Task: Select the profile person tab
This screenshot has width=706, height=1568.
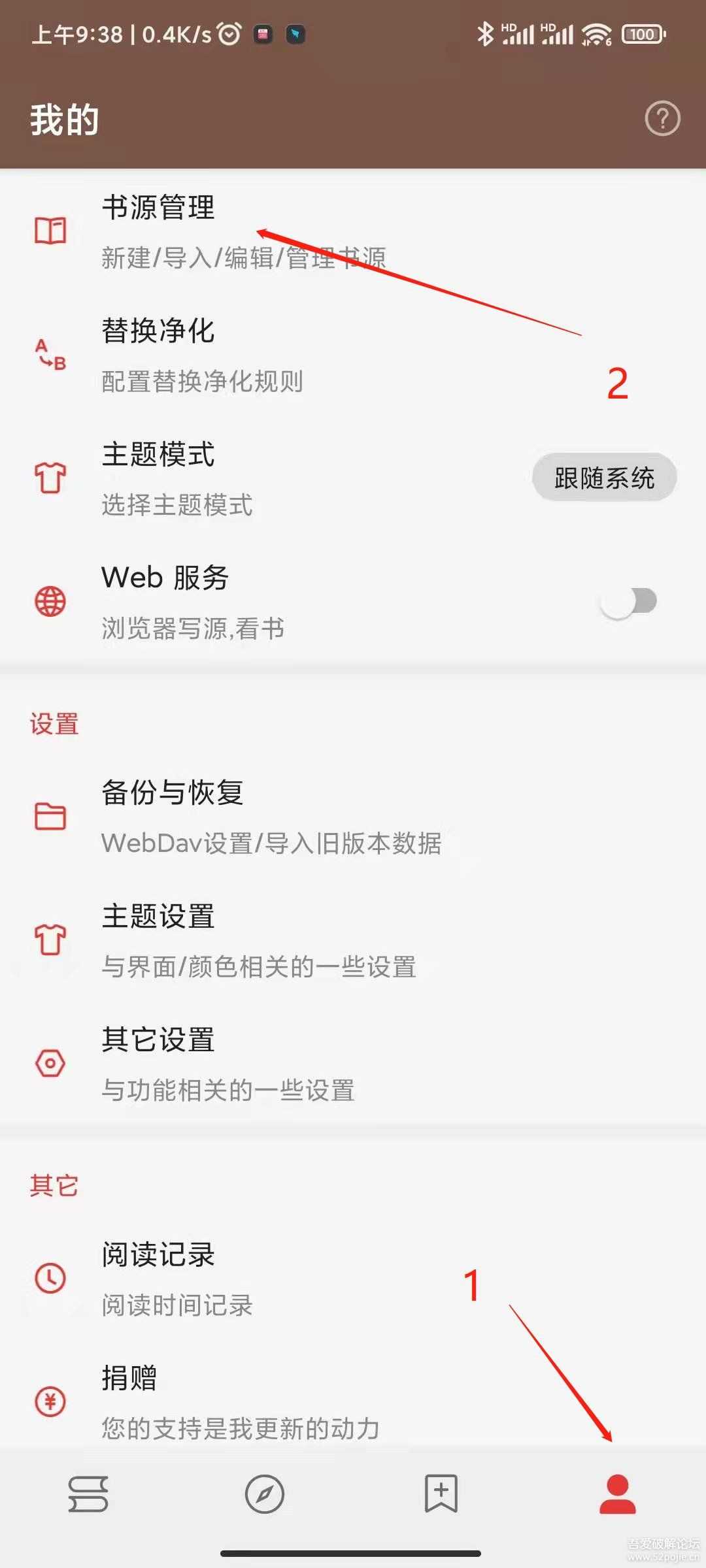Action: (617, 1494)
